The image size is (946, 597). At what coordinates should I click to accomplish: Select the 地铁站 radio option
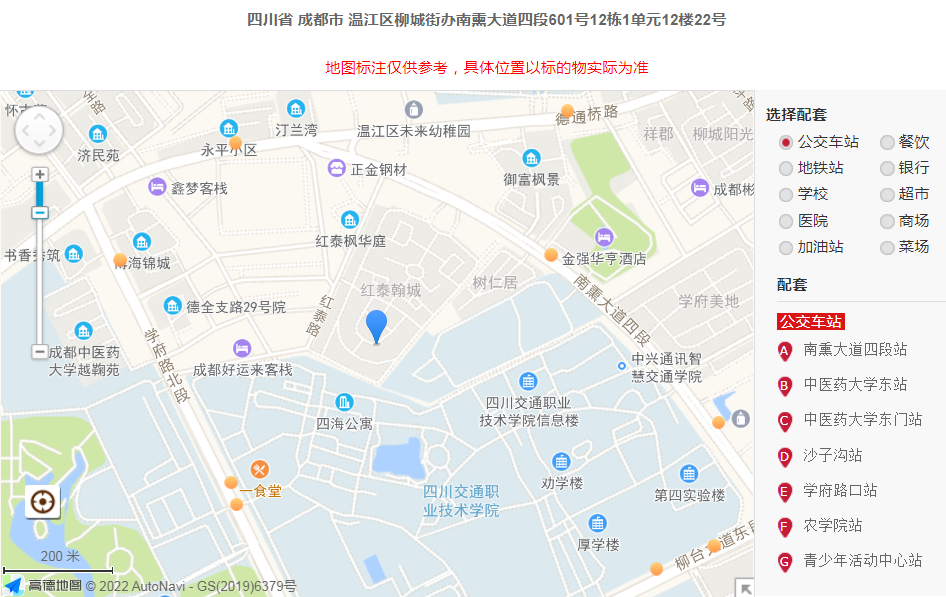click(786, 168)
